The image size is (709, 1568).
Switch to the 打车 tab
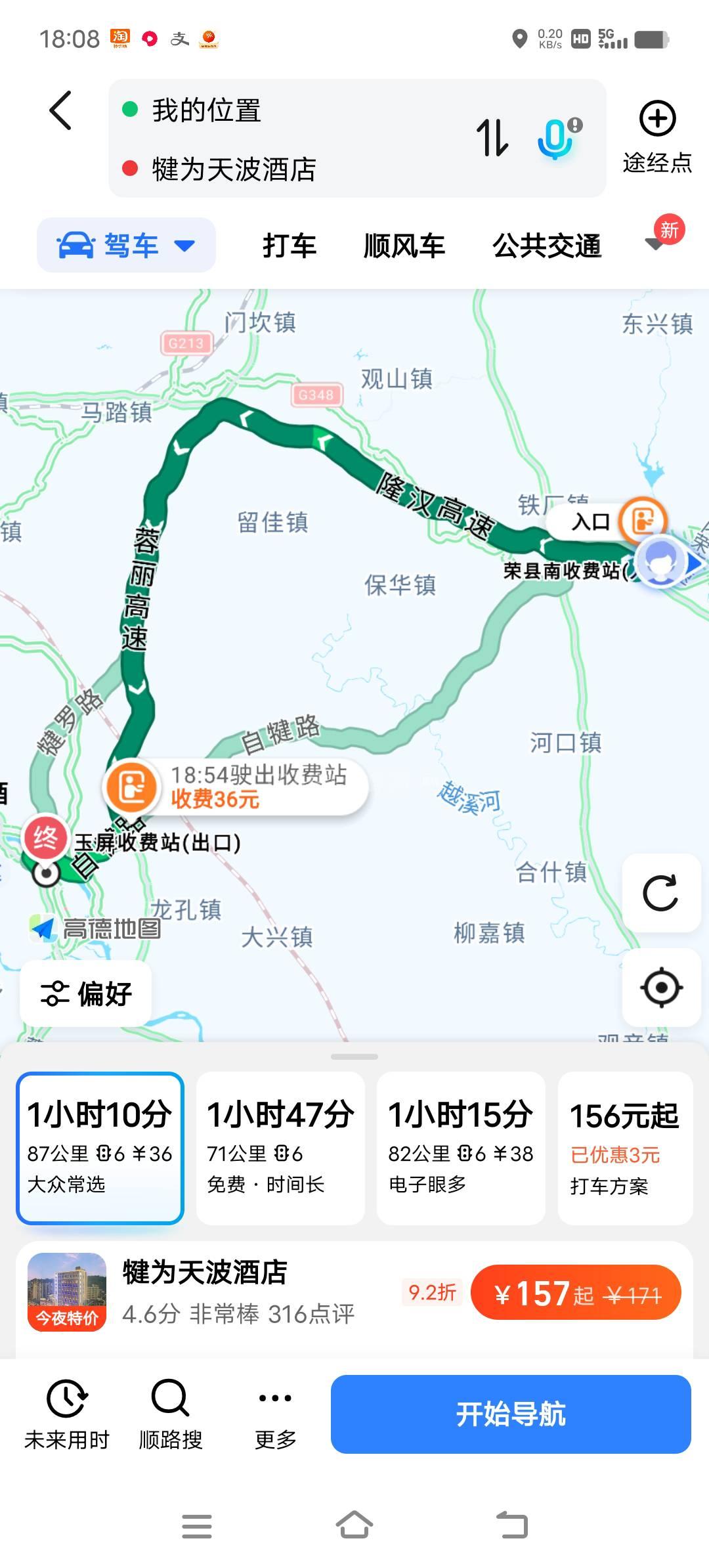(290, 246)
